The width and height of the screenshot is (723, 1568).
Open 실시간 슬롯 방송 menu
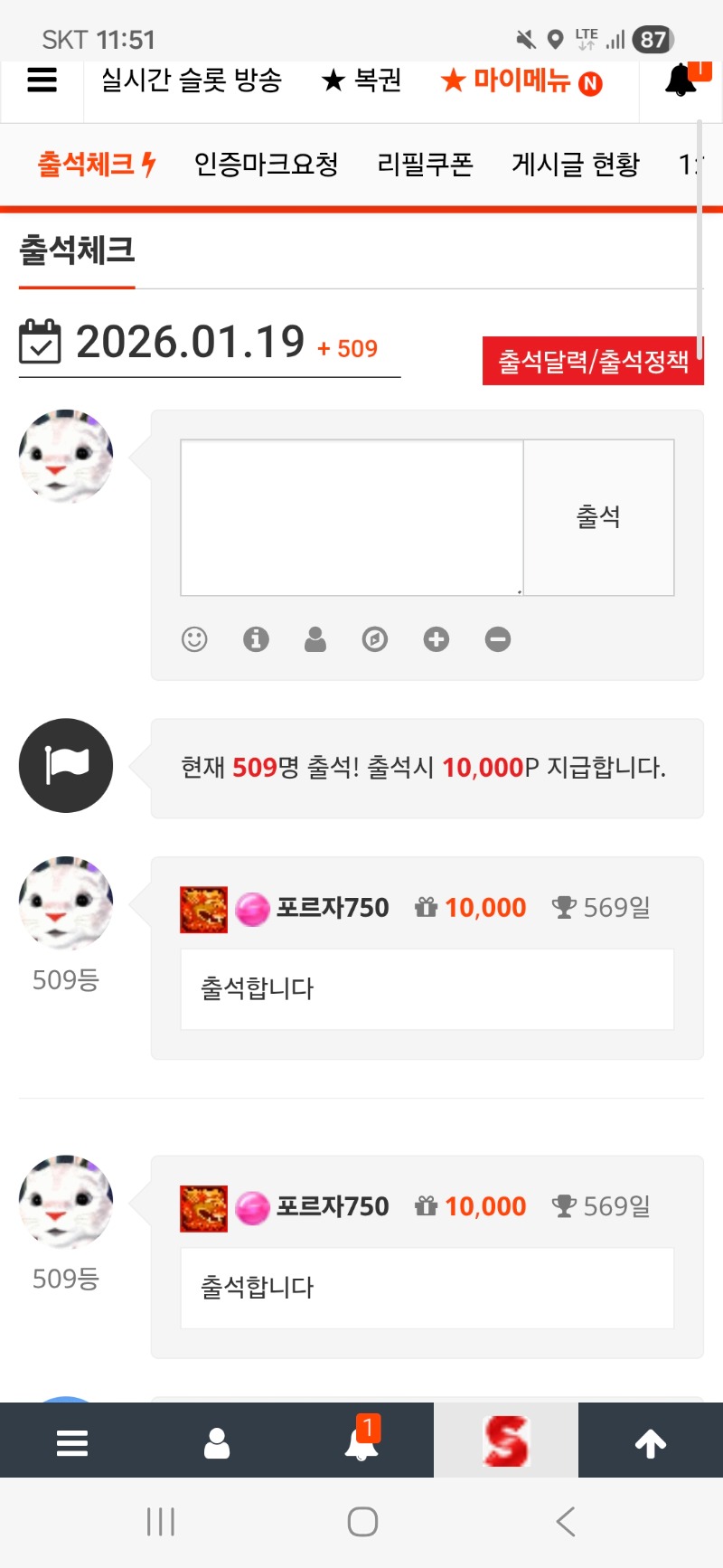tap(192, 80)
